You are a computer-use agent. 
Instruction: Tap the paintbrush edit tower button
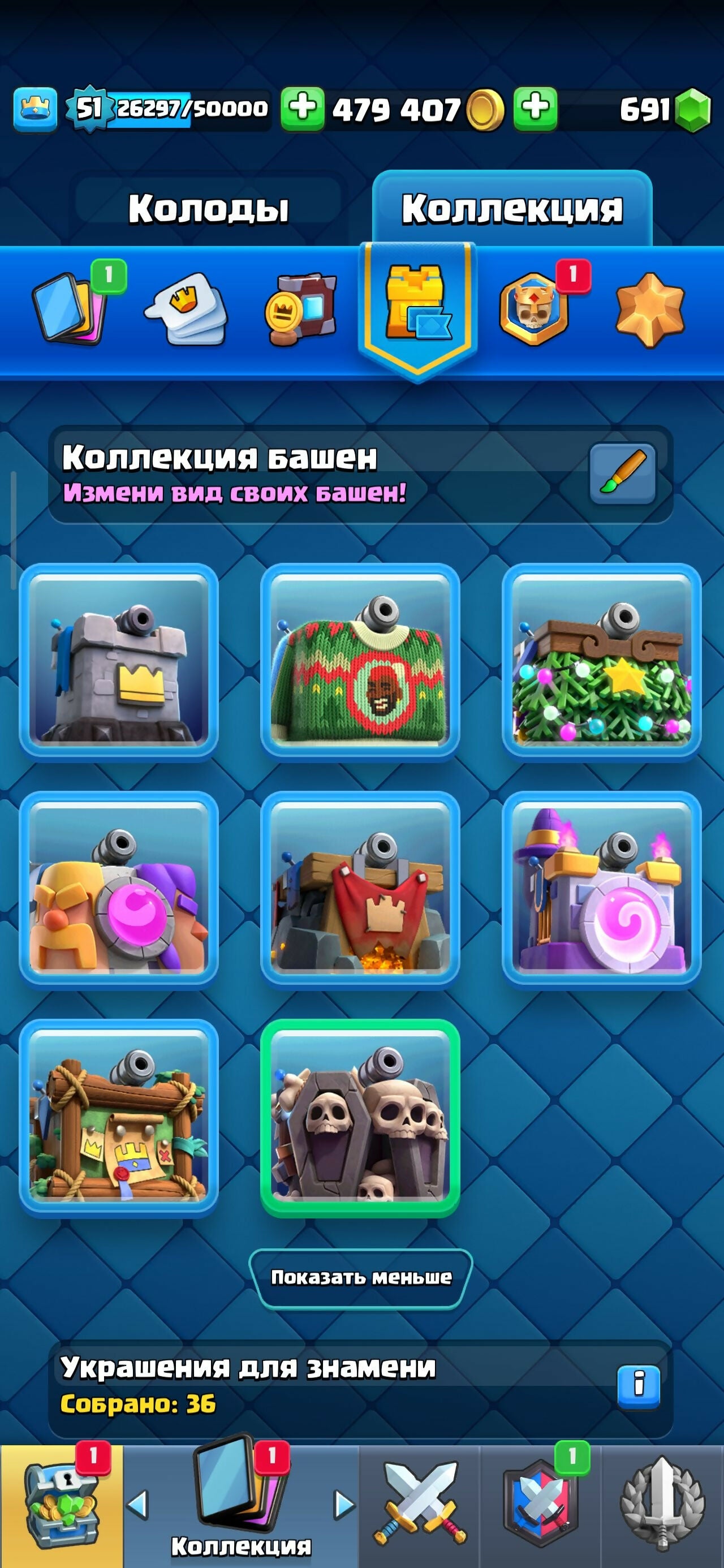coord(622,473)
